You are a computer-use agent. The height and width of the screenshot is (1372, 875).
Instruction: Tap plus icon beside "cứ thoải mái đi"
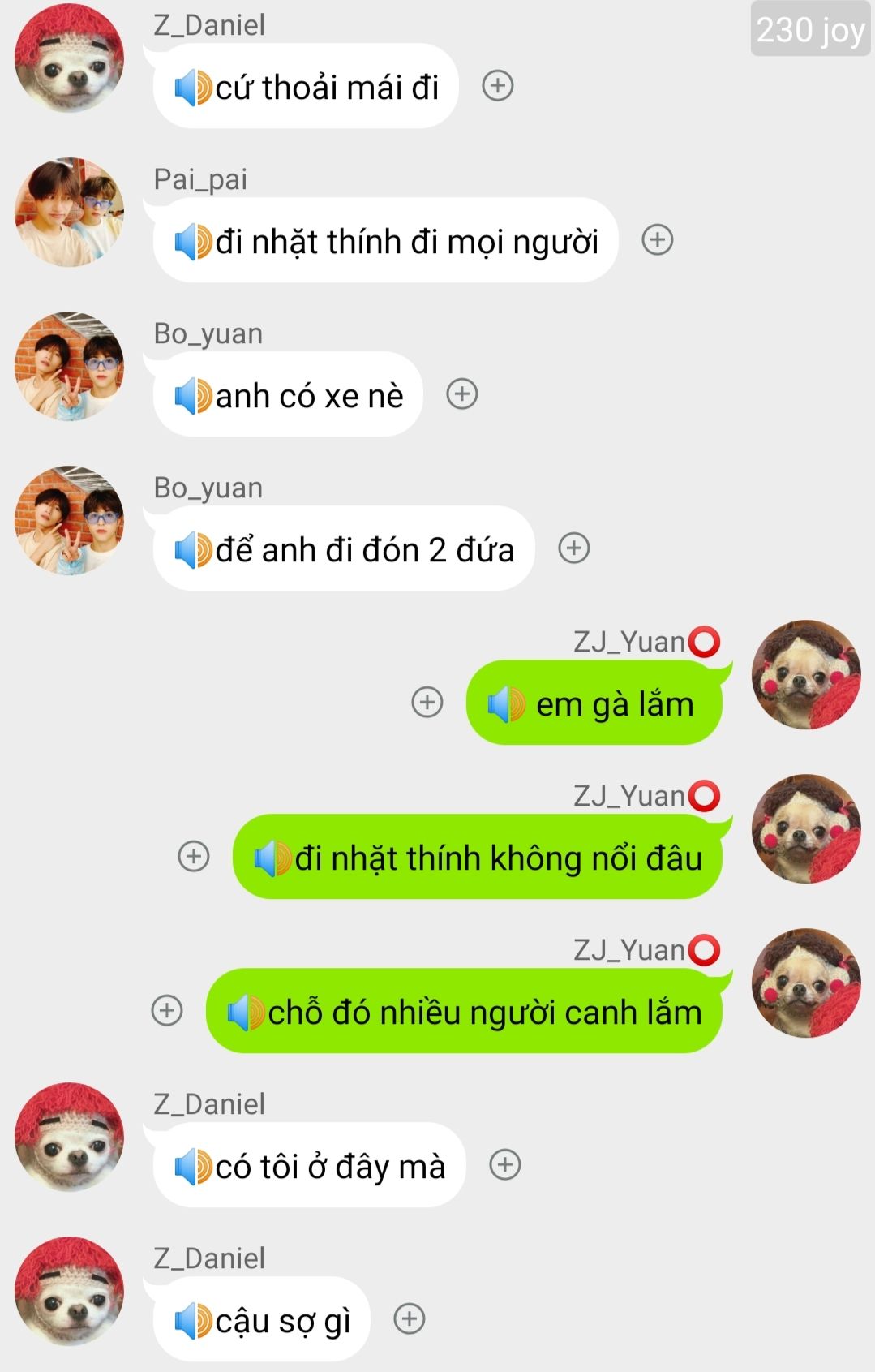(497, 85)
